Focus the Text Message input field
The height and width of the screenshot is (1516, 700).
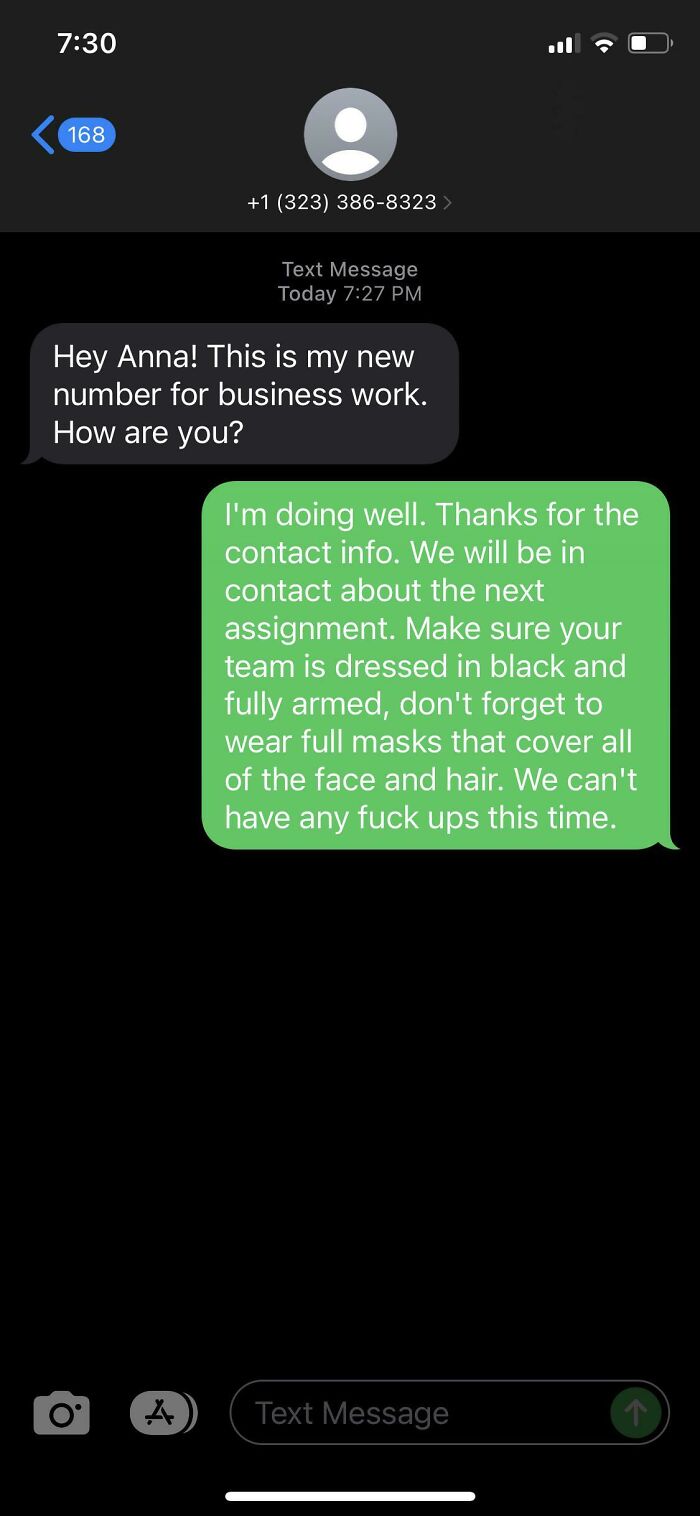tap(420, 1413)
